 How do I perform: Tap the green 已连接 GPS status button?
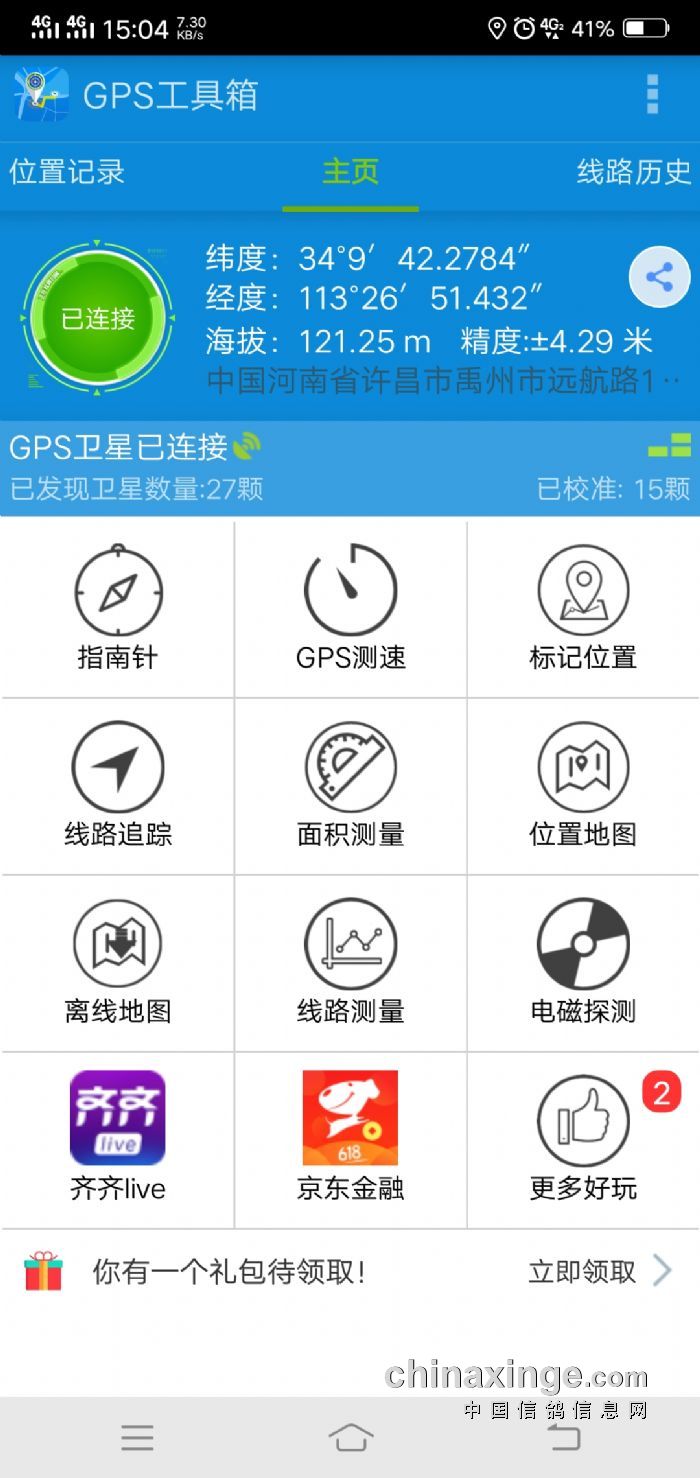(x=97, y=318)
